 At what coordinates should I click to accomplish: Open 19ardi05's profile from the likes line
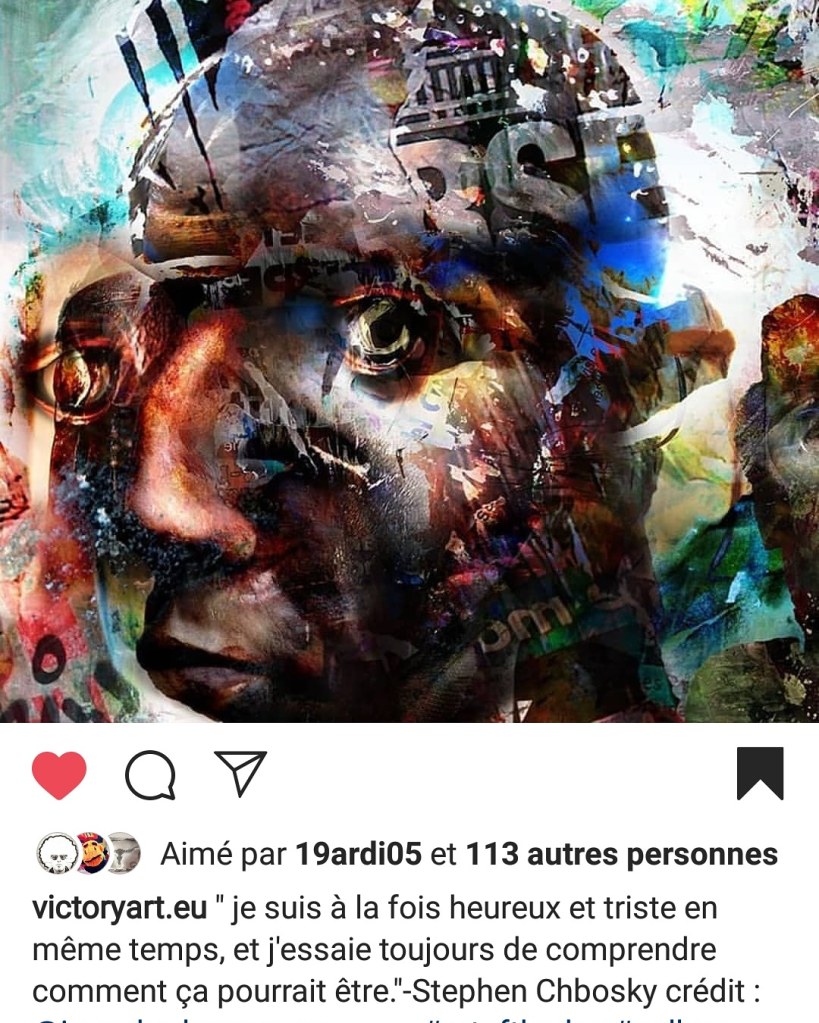point(358,855)
